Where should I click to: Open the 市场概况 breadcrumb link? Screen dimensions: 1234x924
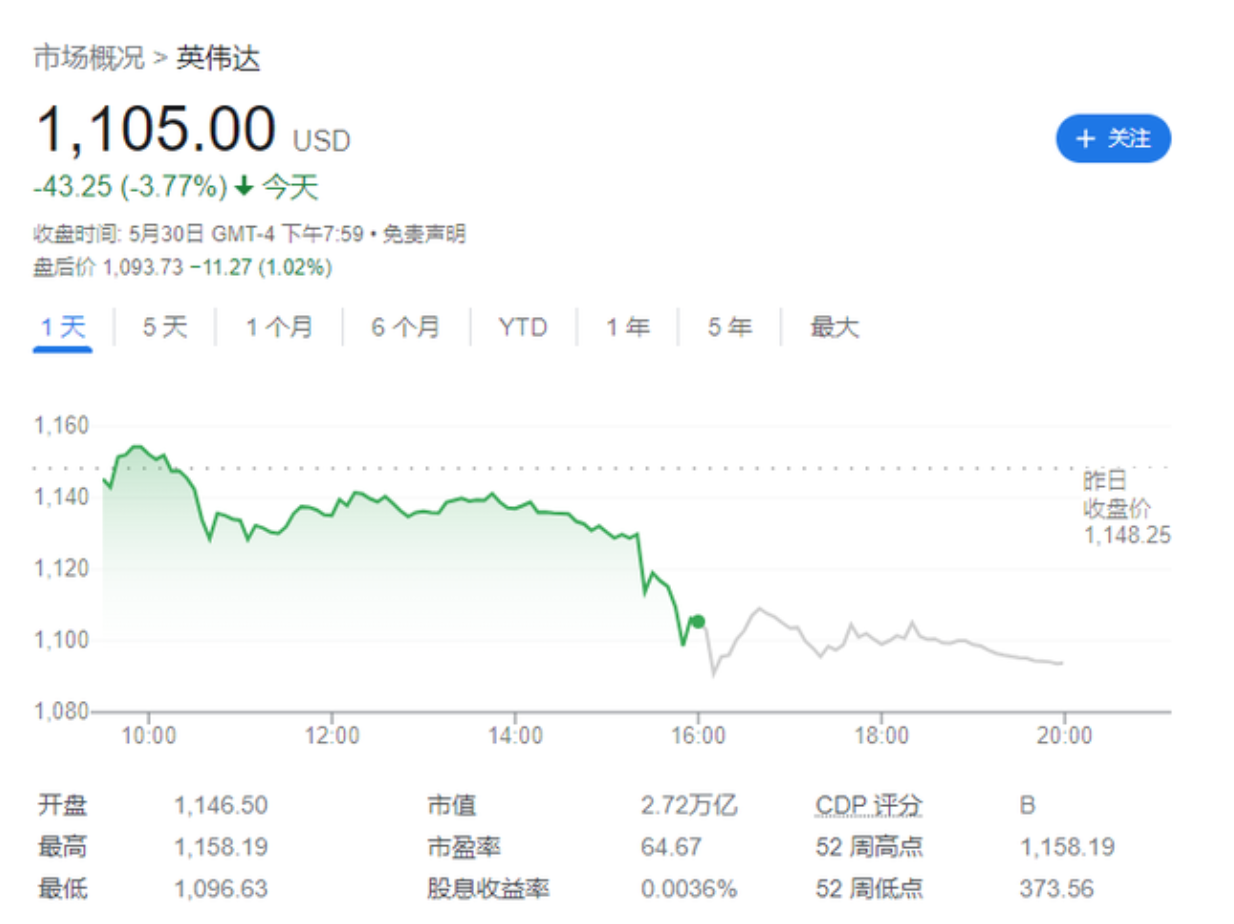pyautogui.click(x=88, y=58)
